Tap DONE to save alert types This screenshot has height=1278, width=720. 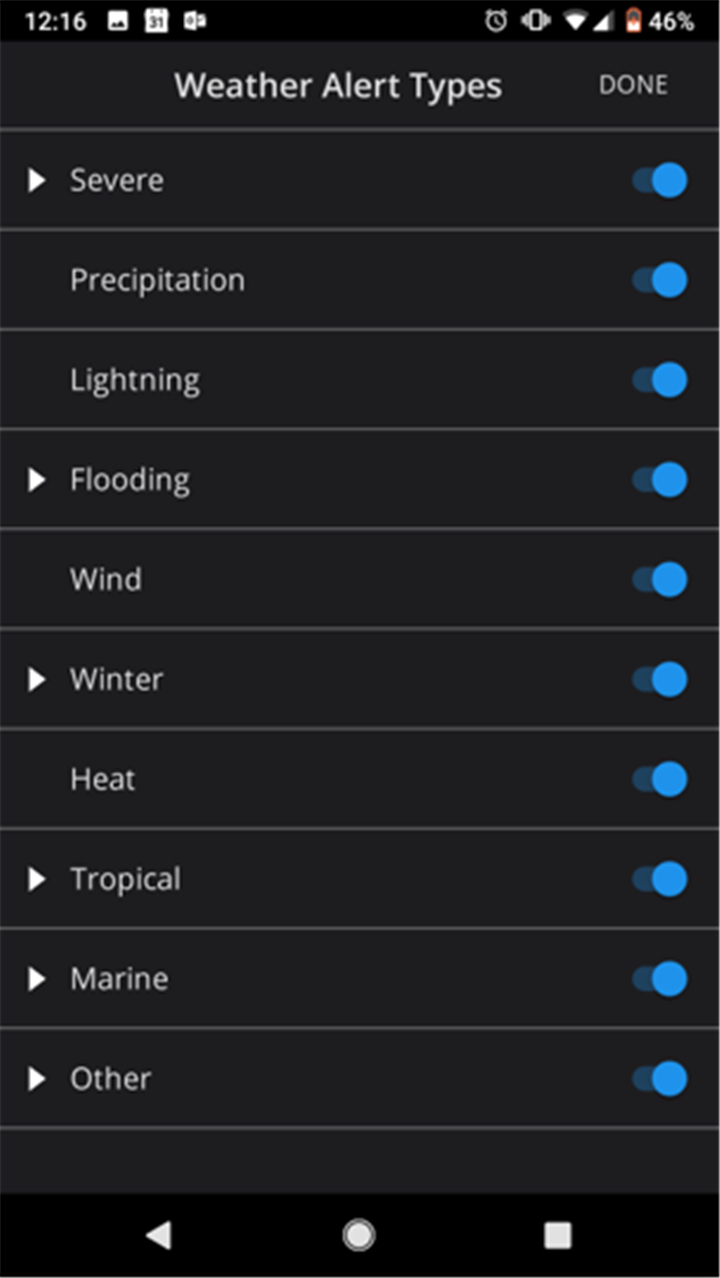coord(633,85)
